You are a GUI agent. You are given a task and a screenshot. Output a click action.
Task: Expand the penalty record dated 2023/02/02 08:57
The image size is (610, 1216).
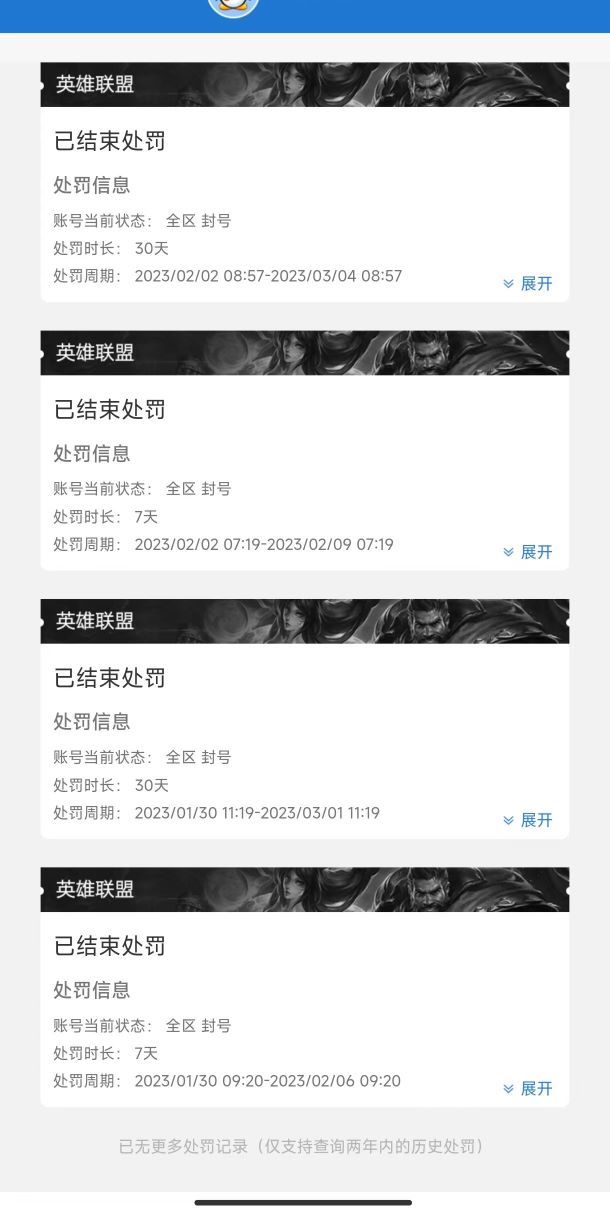[x=527, y=284]
